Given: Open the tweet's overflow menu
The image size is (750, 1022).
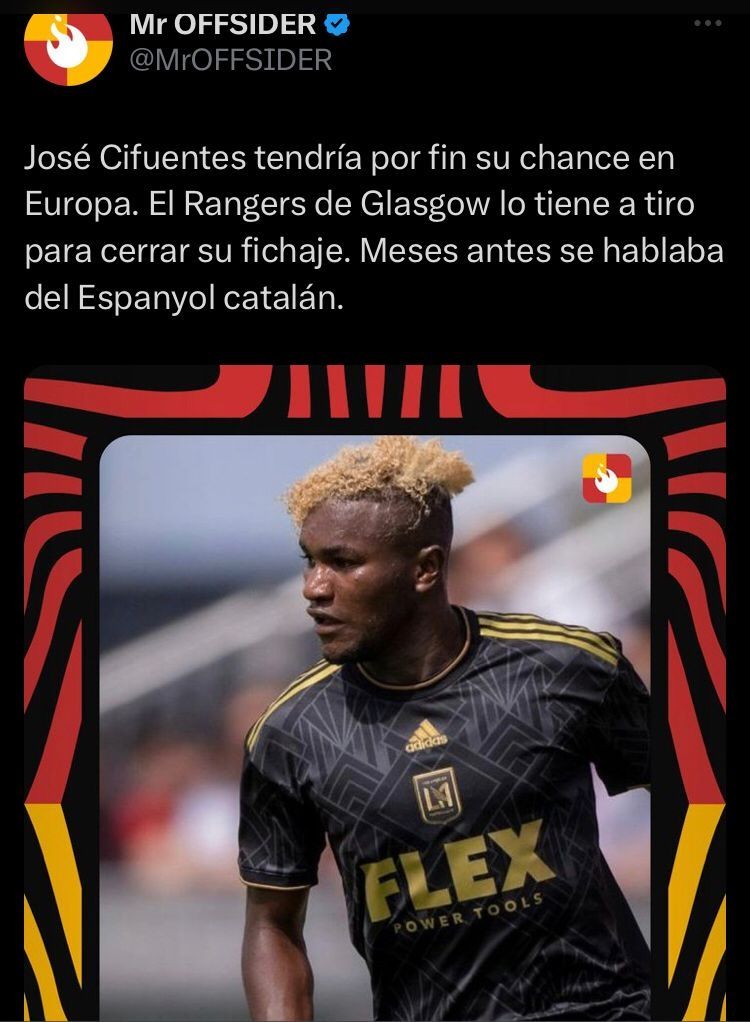Looking at the screenshot, I should coord(706,23).
